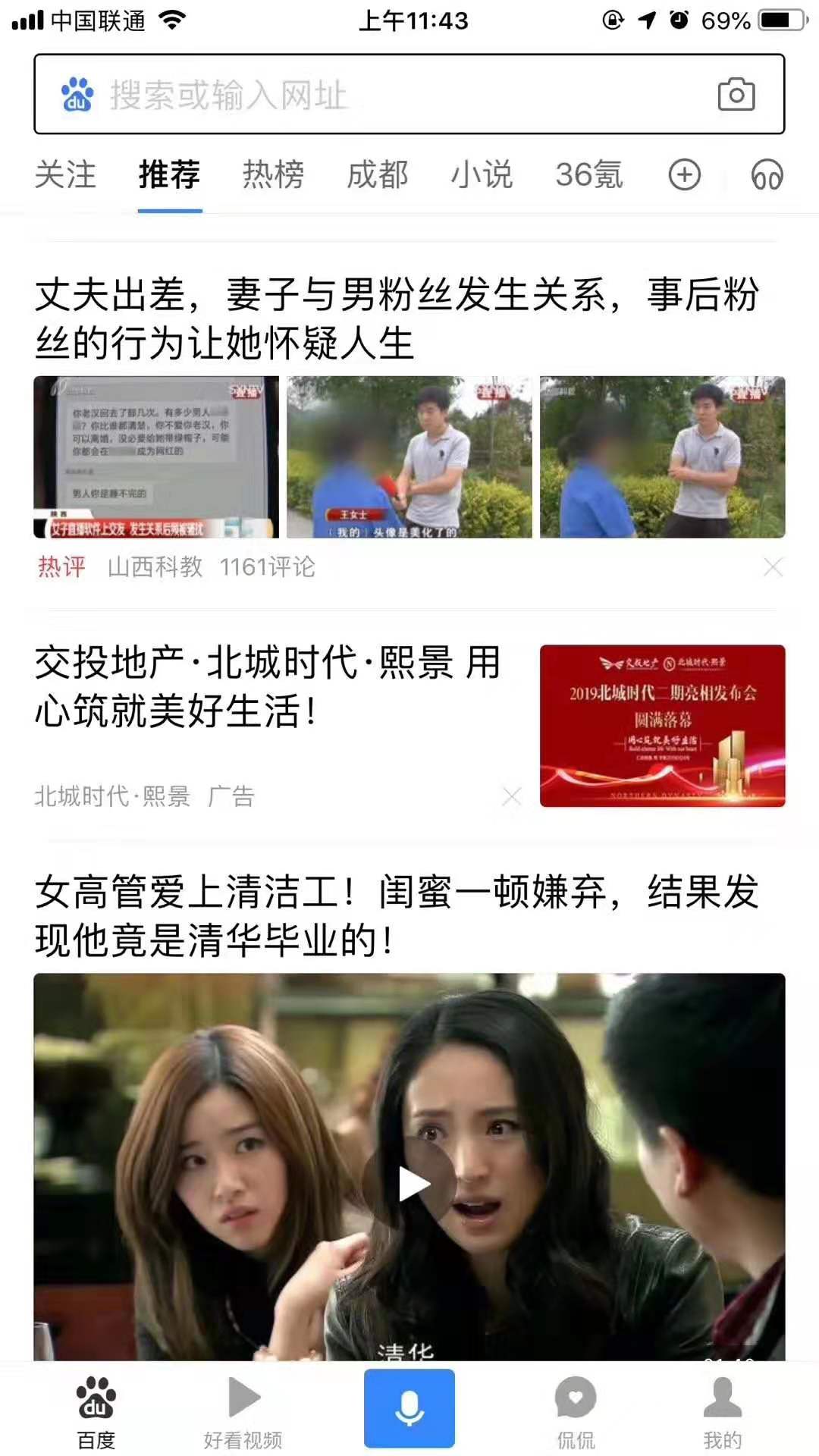The width and height of the screenshot is (819, 1456).
Task: Open the 36氪 channel tab
Action: 588,175
